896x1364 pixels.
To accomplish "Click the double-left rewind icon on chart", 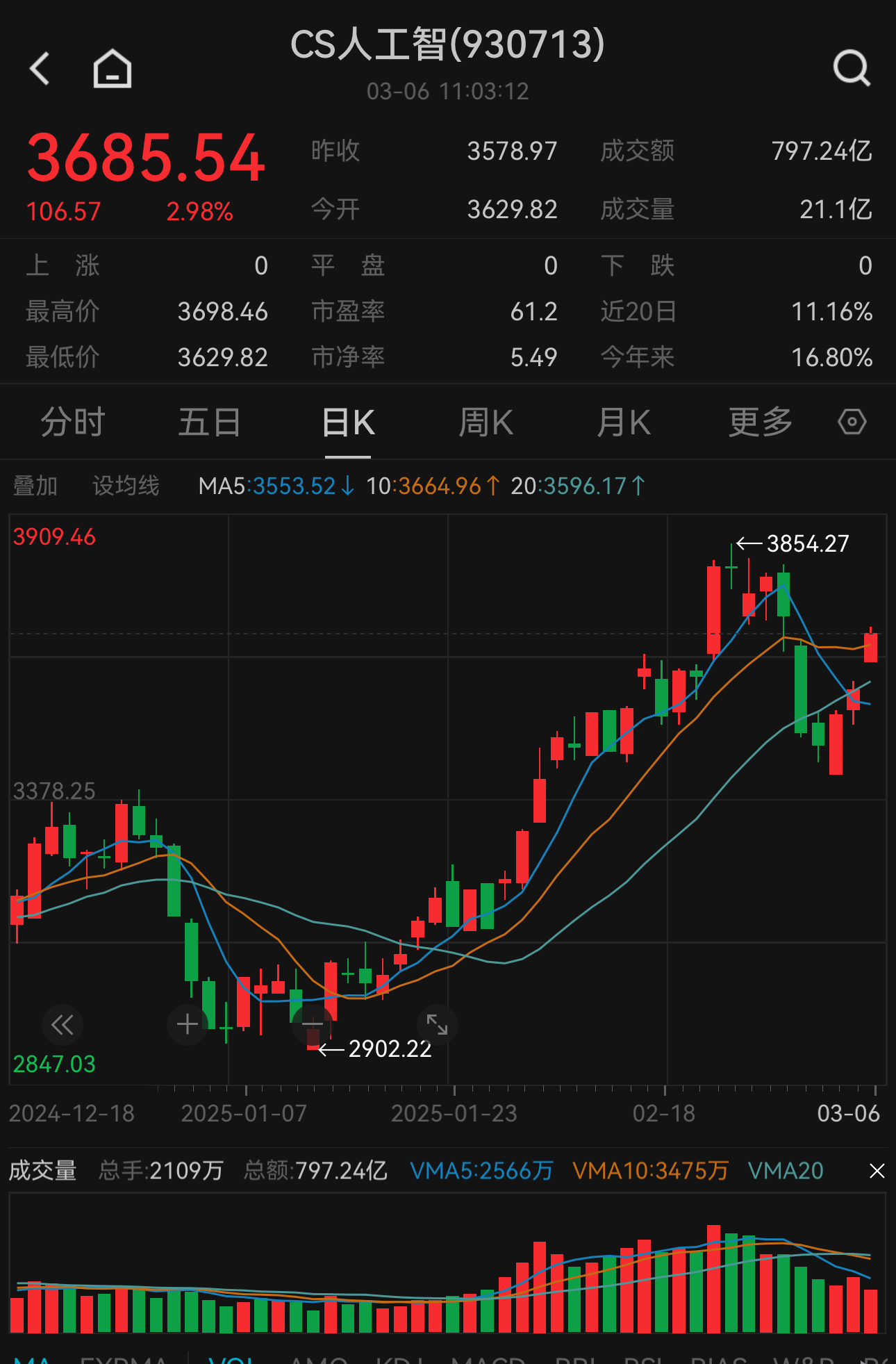I will coord(63,1024).
